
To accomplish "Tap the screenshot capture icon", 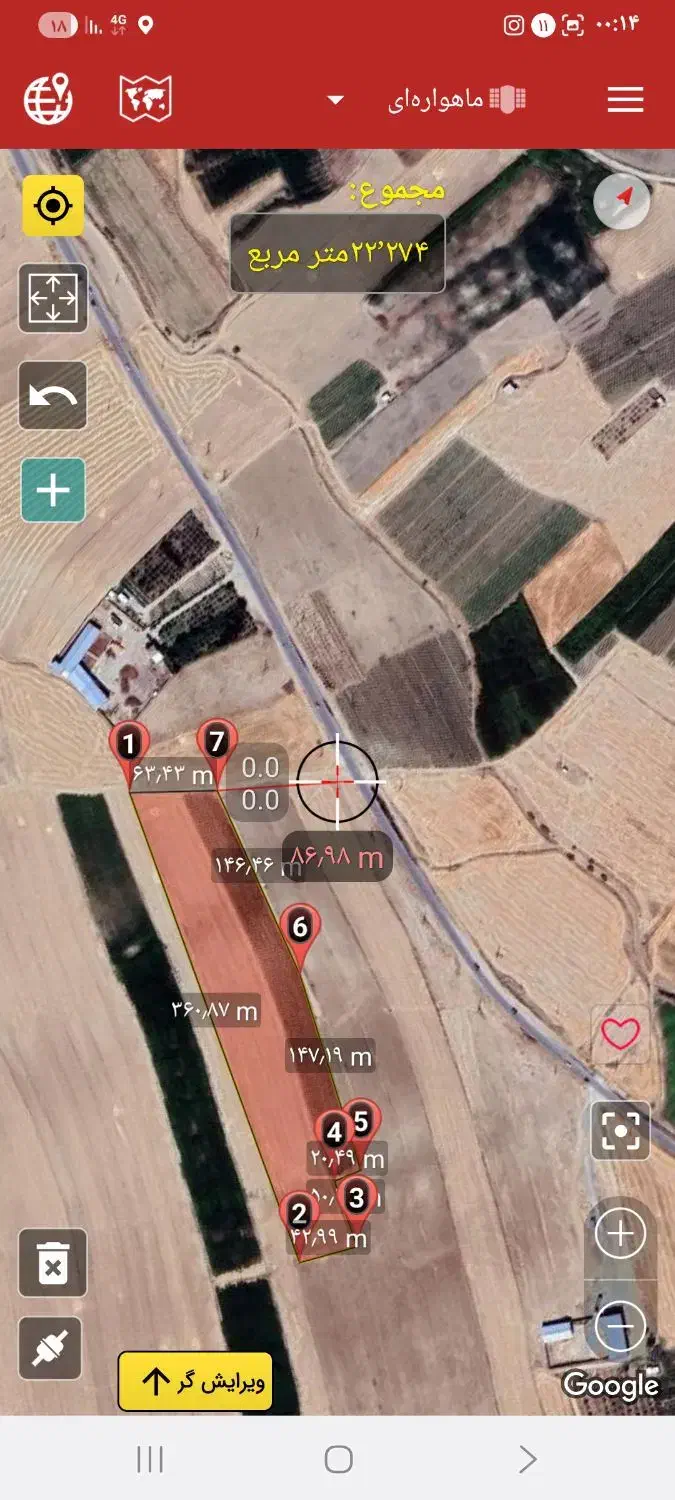I will coord(620,1131).
